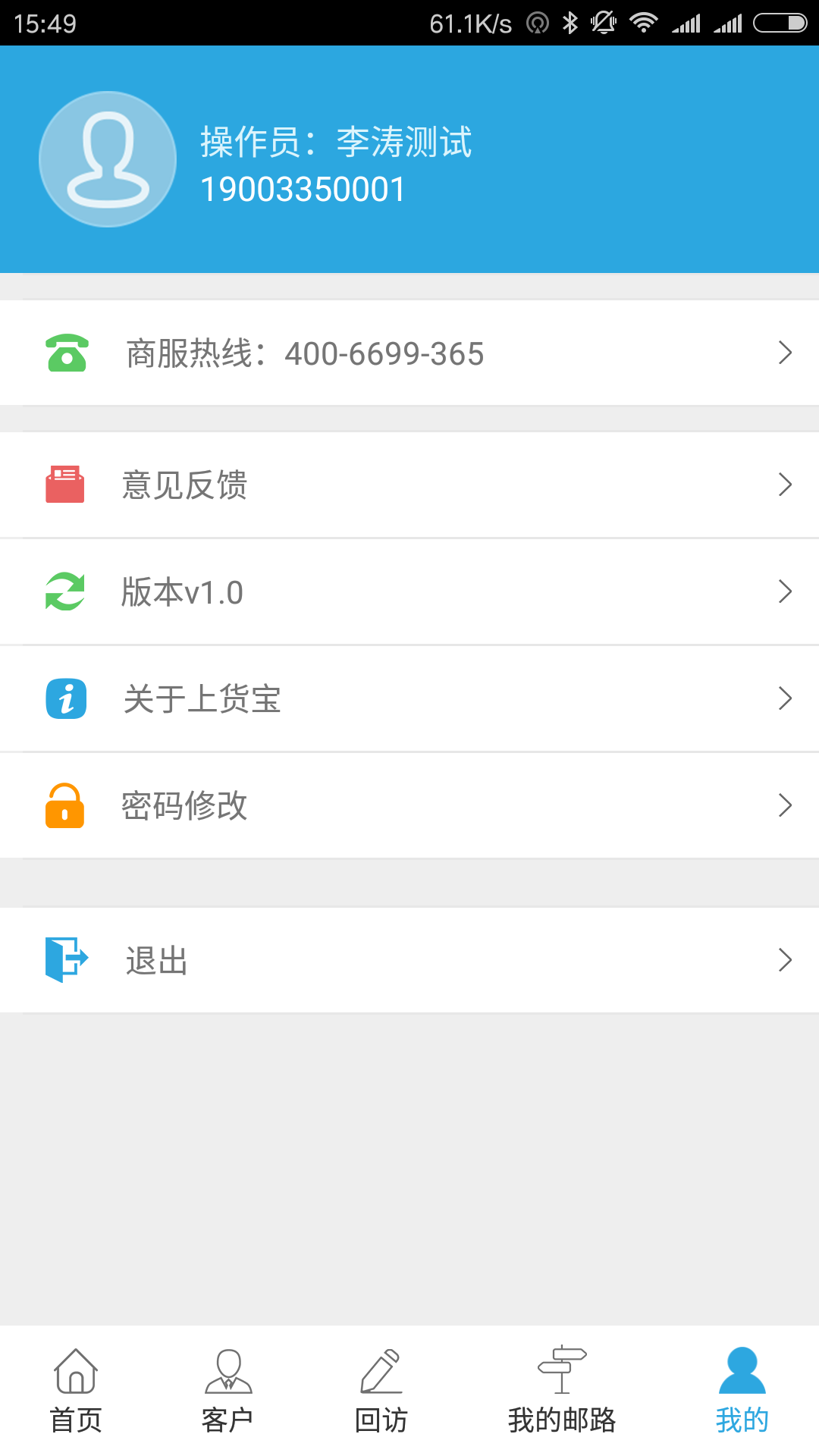Tap the operator profile avatar
Image resolution: width=819 pixels, height=1456 pixels.
[x=108, y=159]
